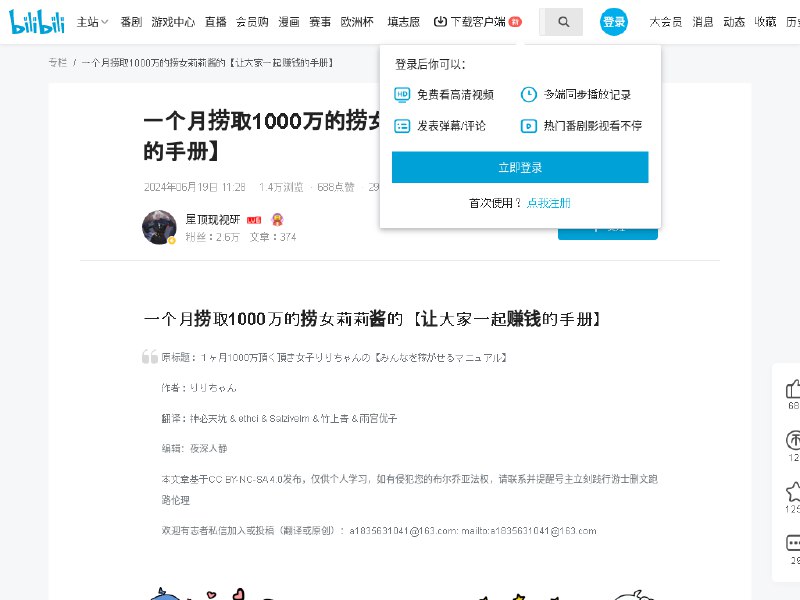Click the blue 立即登录 button
The width and height of the screenshot is (800, 600).
point(520,167)
